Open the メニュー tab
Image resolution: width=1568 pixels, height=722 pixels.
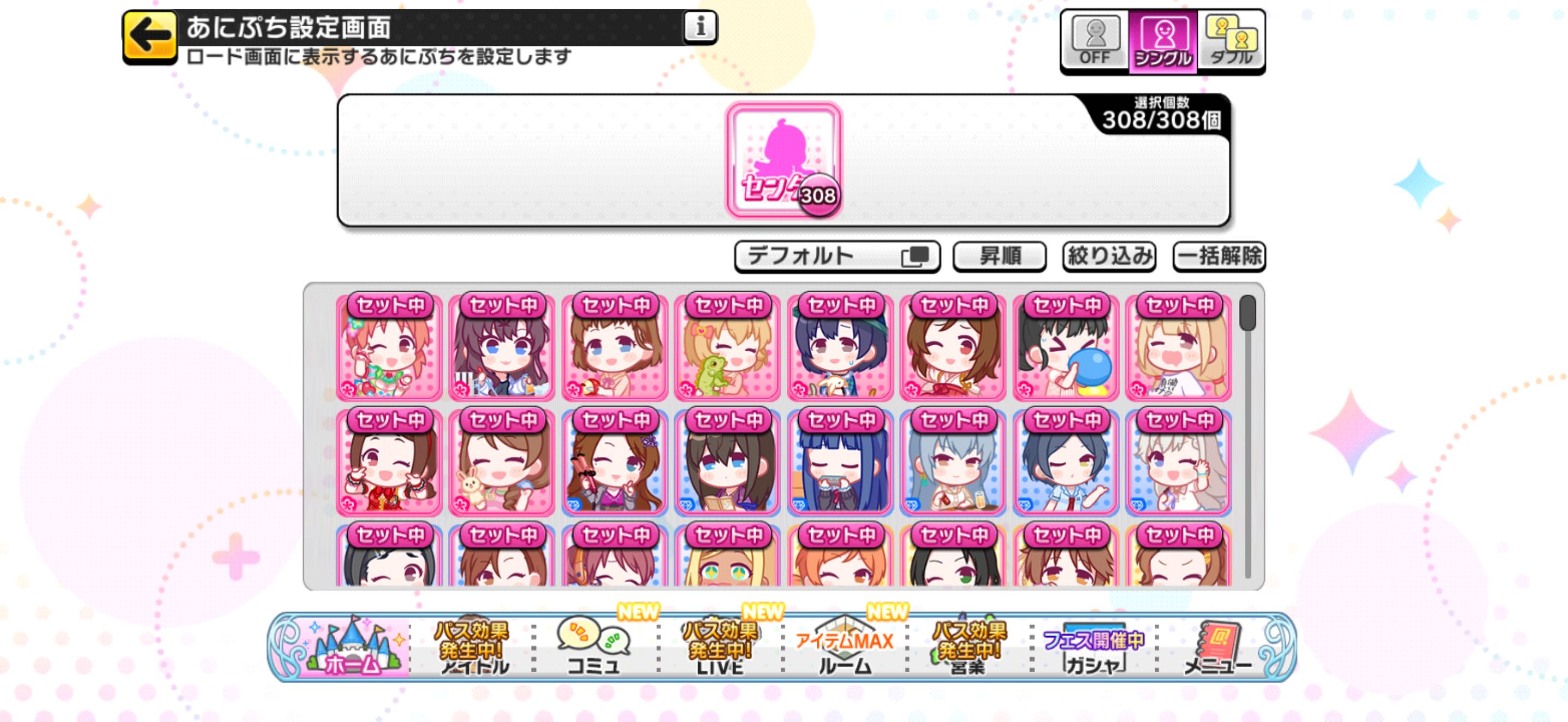(x=1218, y=648)
